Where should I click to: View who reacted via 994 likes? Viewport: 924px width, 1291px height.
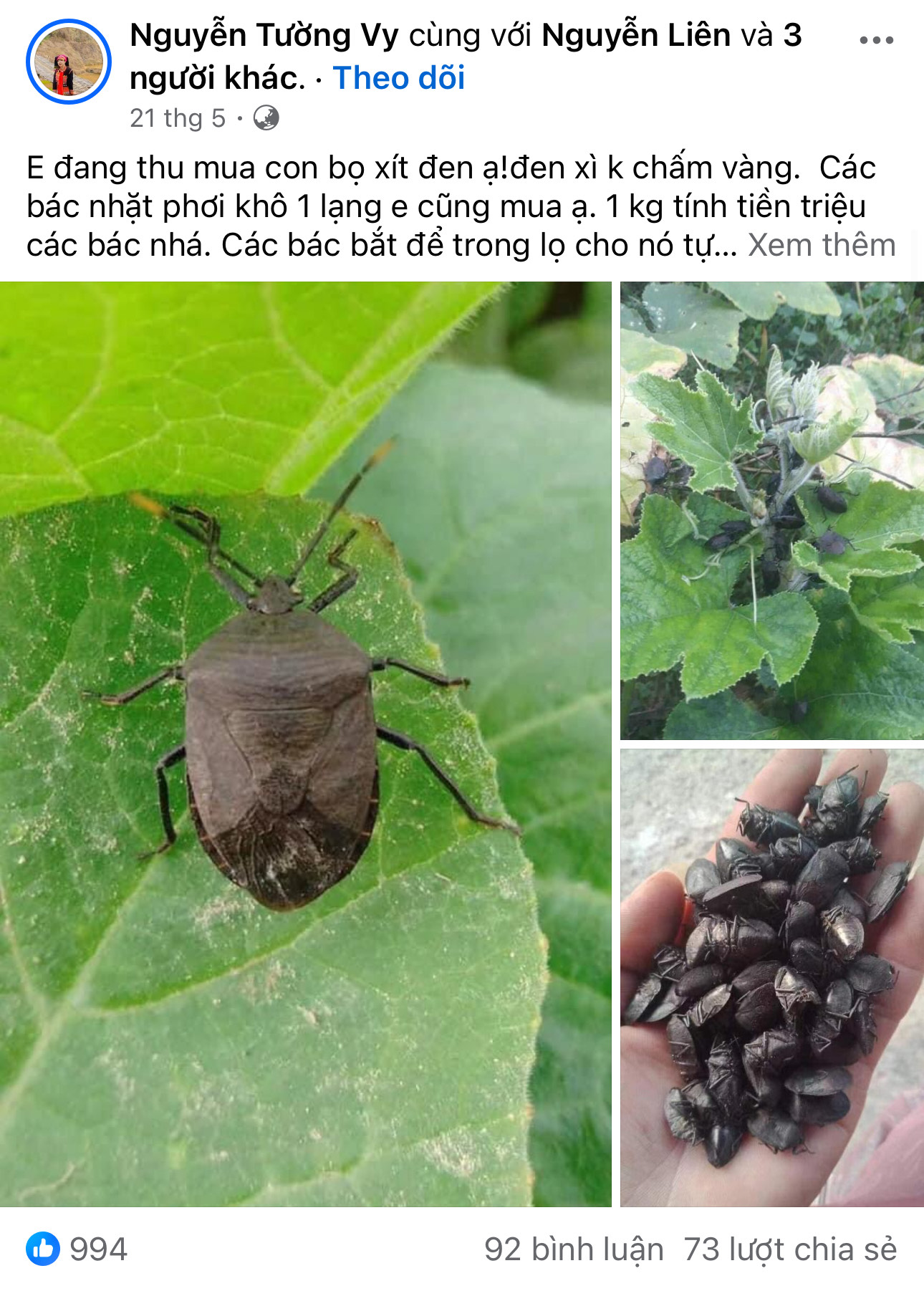pos(77,1249)
